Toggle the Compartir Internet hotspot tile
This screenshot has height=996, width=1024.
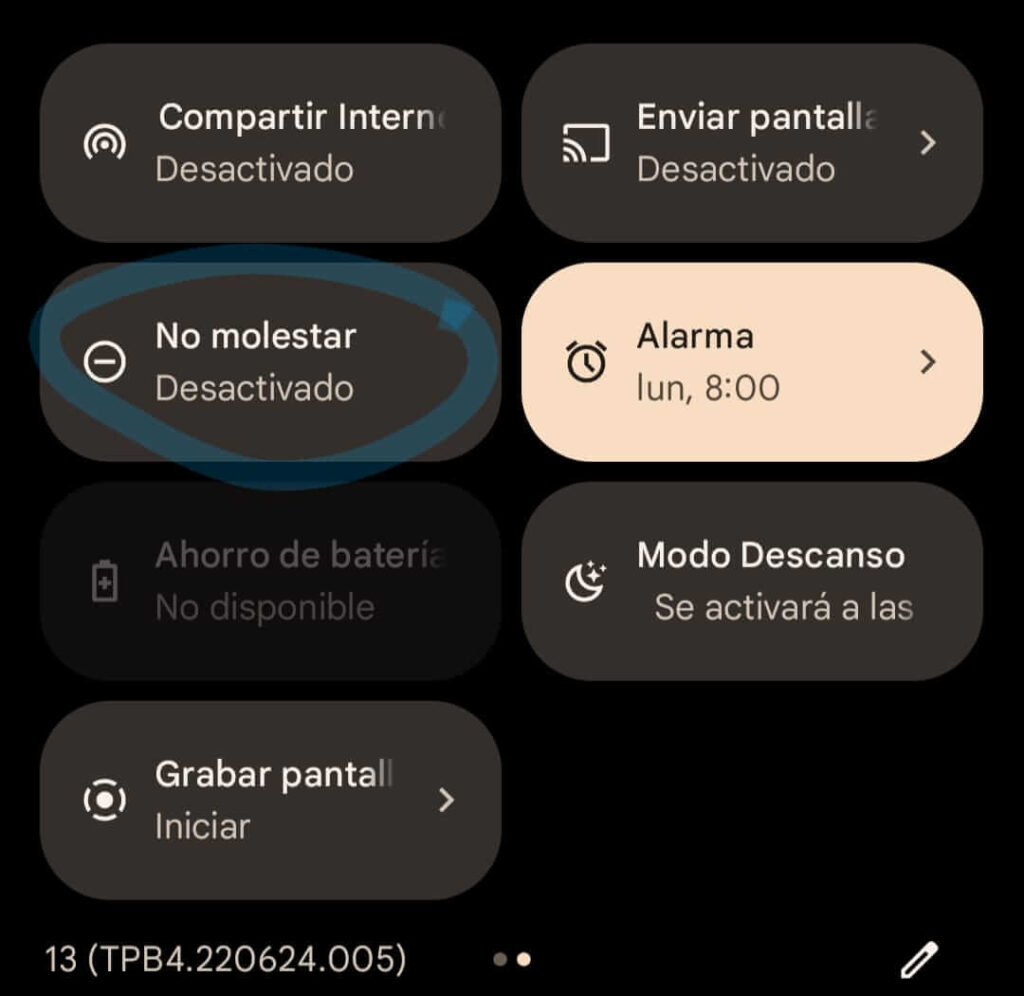coord(270,143)
